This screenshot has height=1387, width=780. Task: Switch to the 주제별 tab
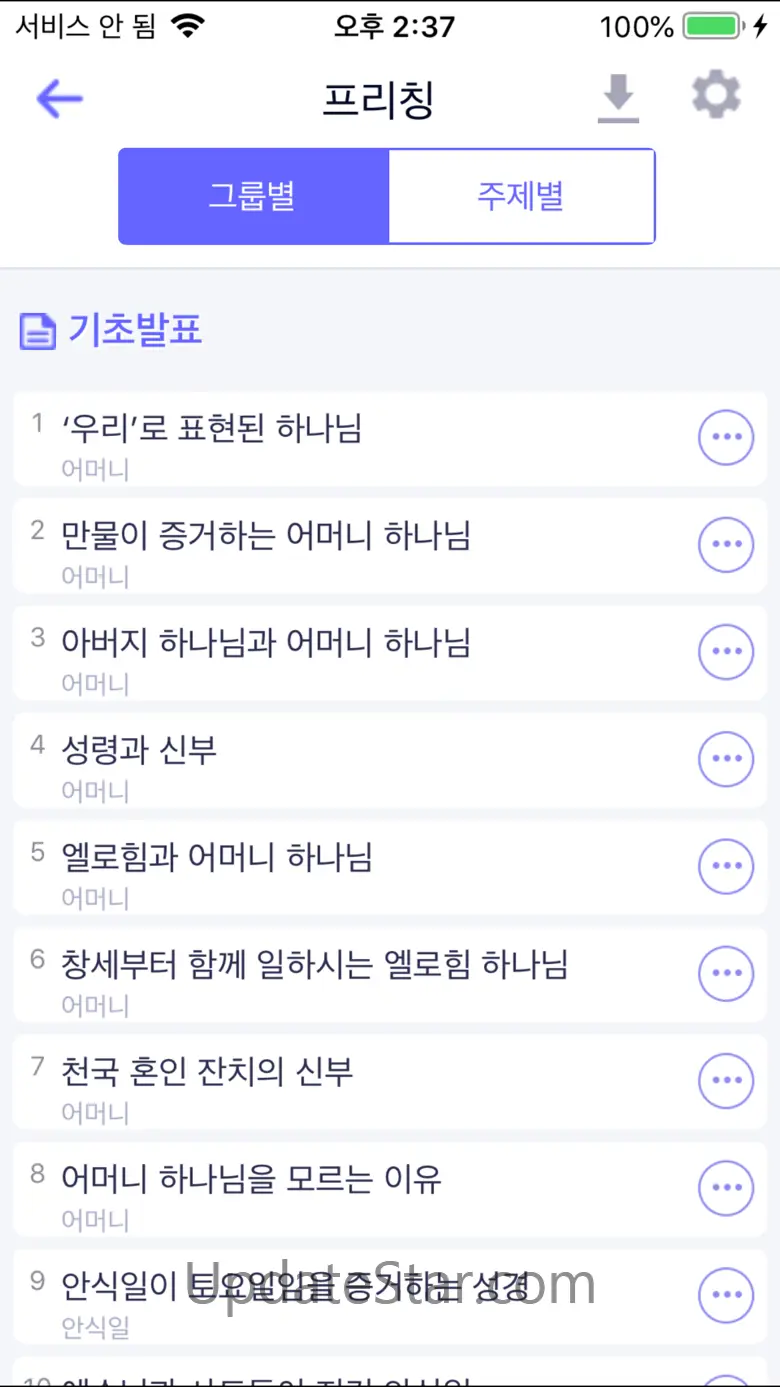click(521, 196)
